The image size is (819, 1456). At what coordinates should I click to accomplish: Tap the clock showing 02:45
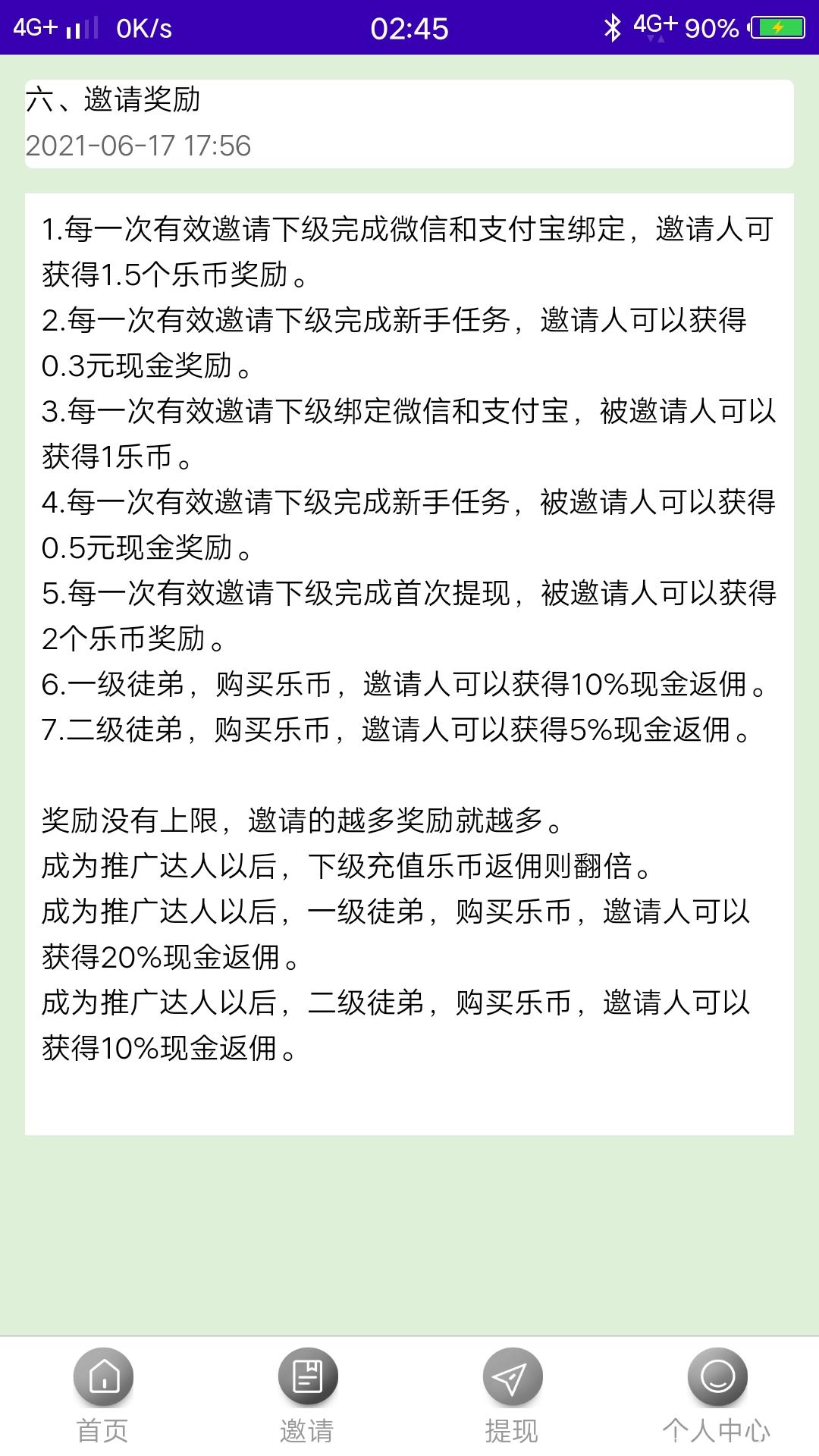(x=409, y=28)
